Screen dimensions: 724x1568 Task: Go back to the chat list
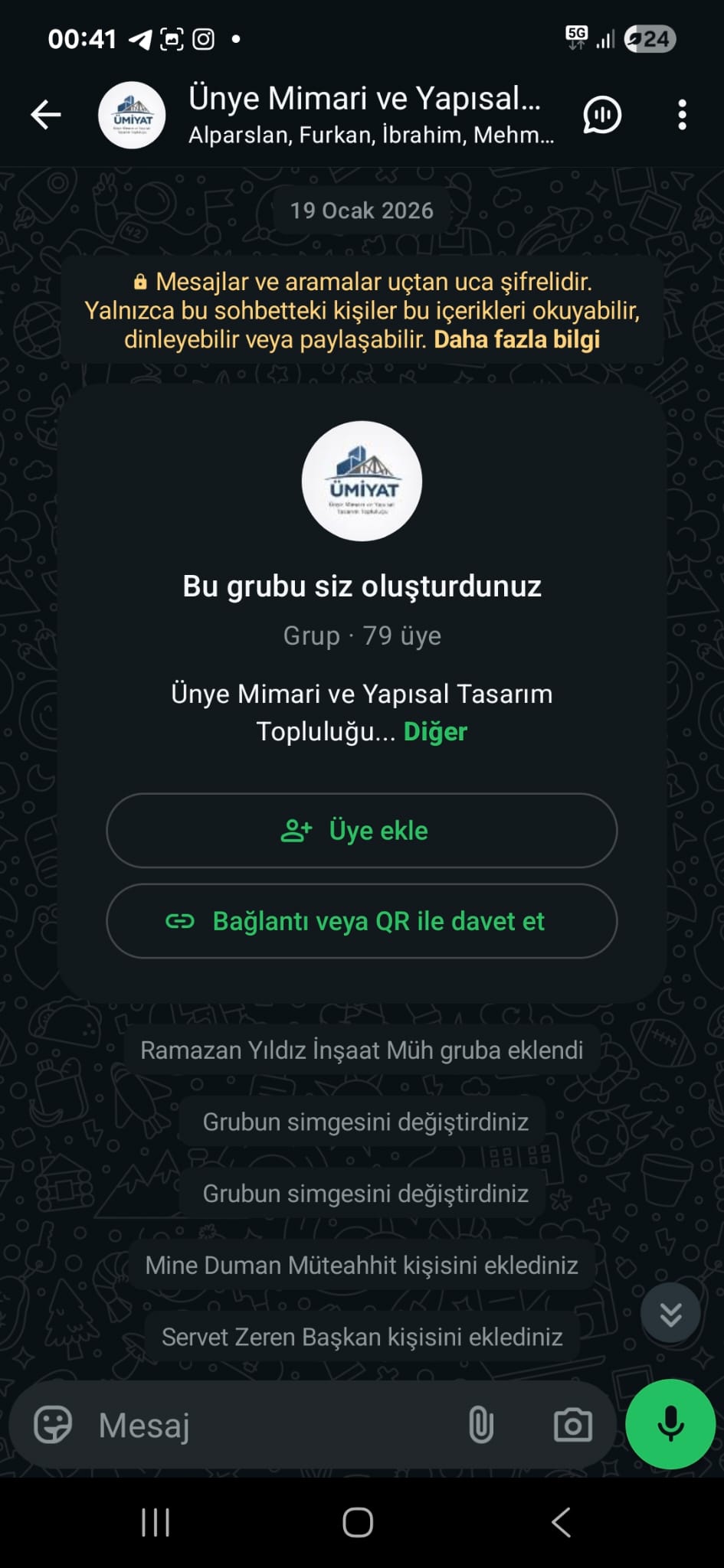click(x=46, y=115)
